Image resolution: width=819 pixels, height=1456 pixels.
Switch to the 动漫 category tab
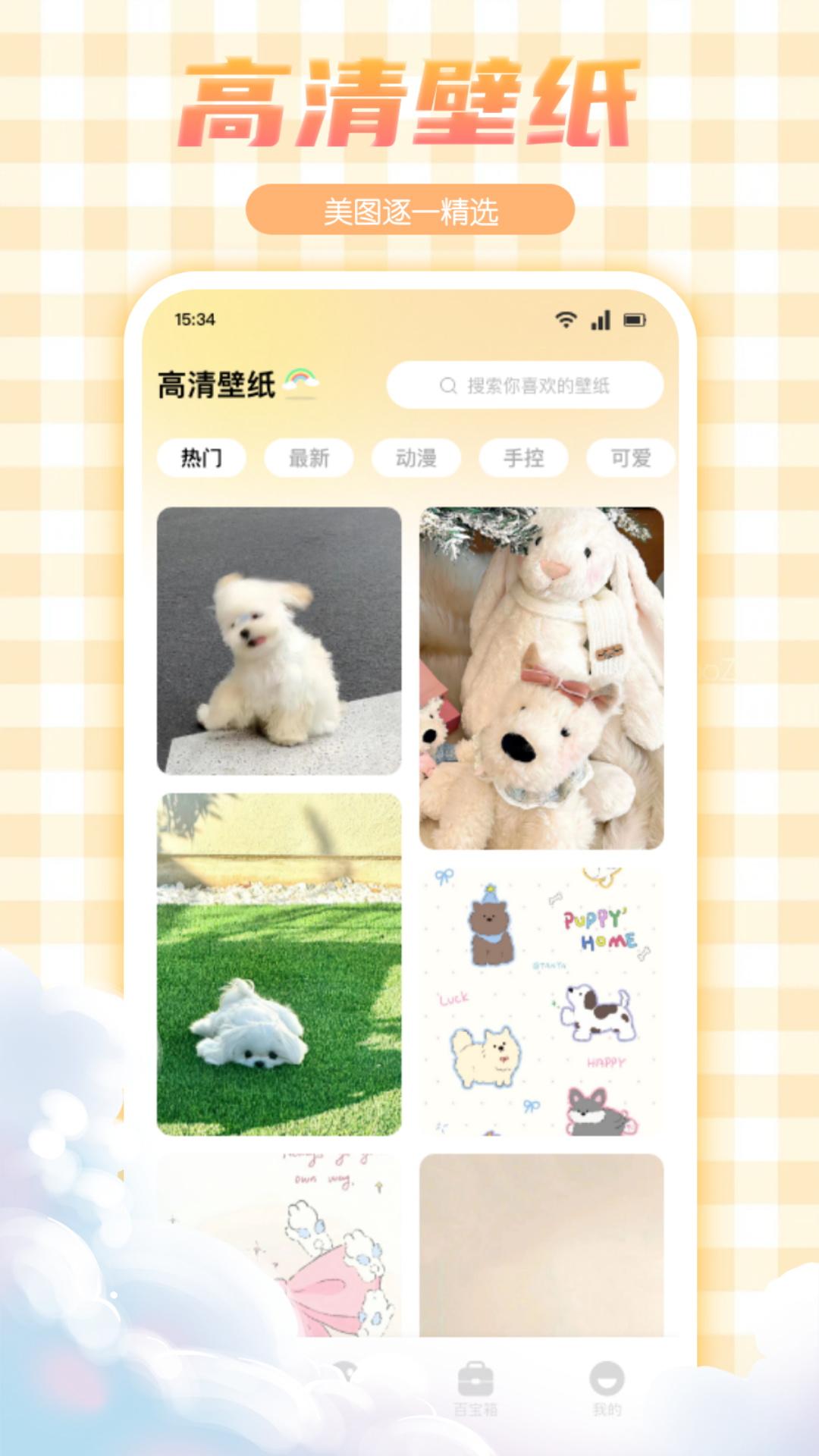[x=416, y=457]
